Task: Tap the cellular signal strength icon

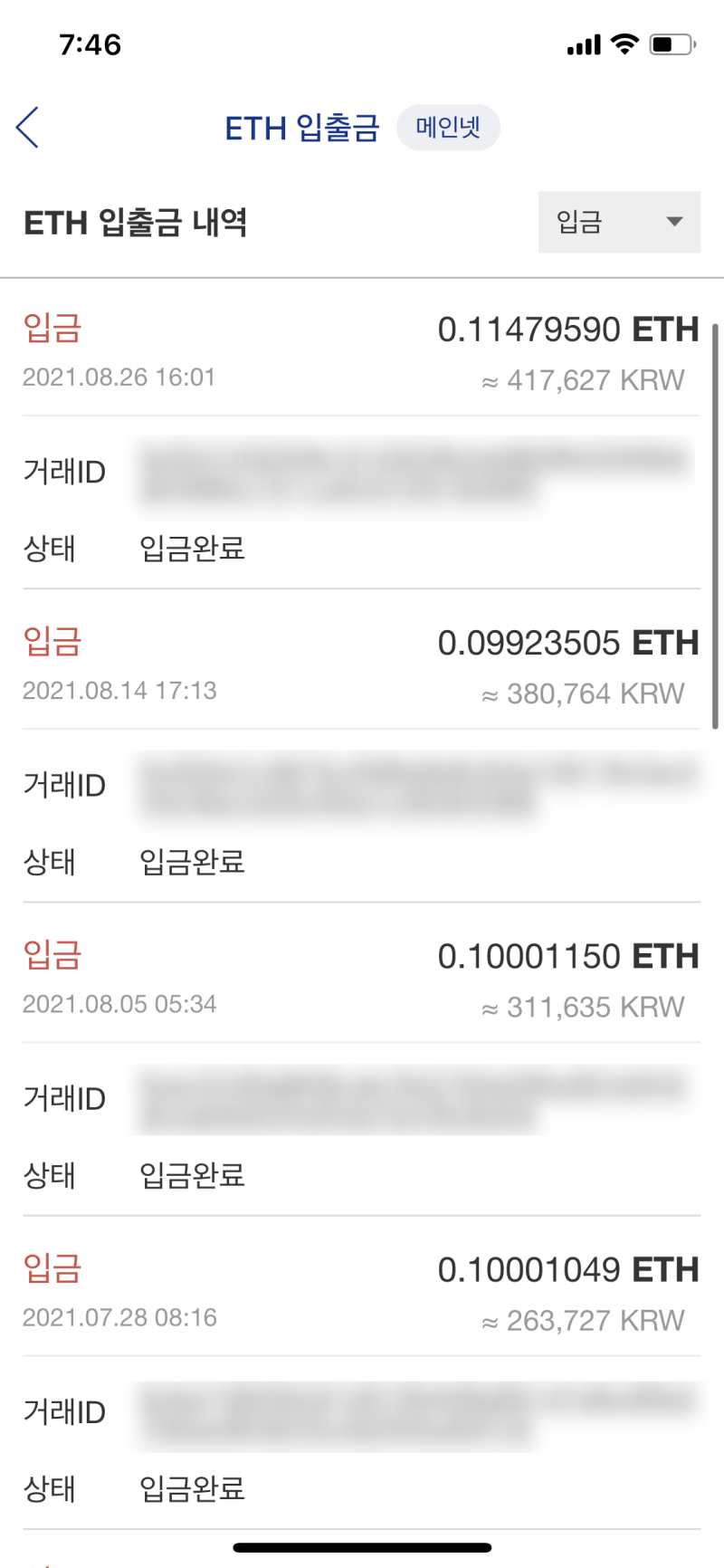Action: (582, 43)
